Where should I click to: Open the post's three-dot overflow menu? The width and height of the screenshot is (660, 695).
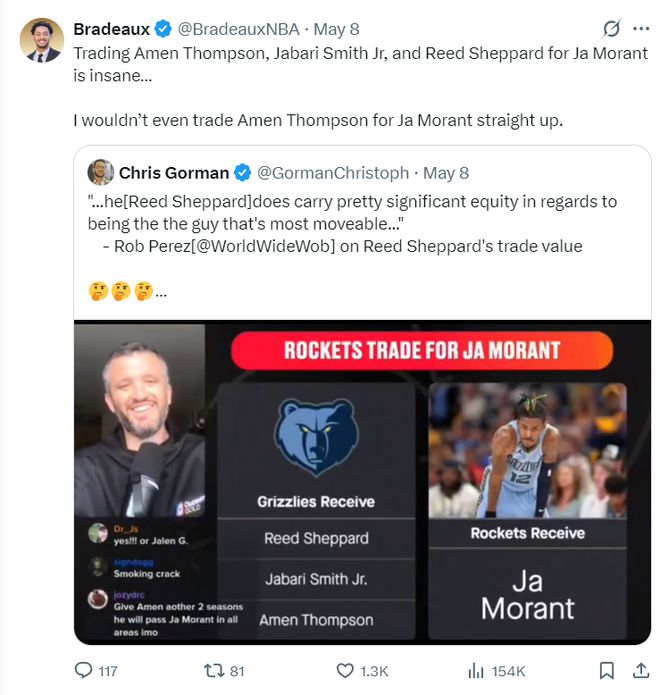click(x=641, y=29)
